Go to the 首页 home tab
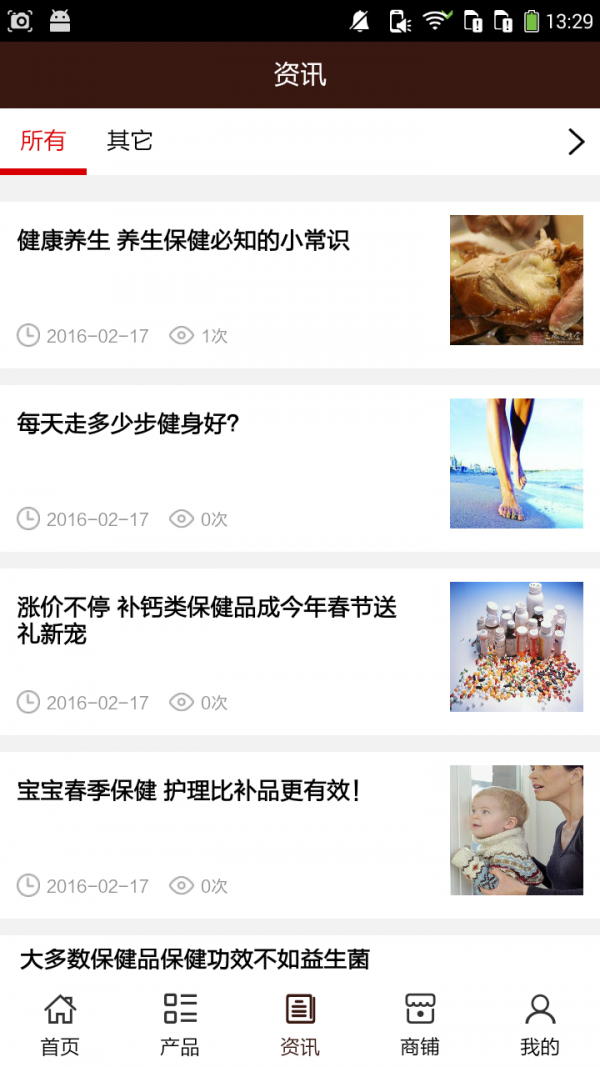 point(60,1024)
